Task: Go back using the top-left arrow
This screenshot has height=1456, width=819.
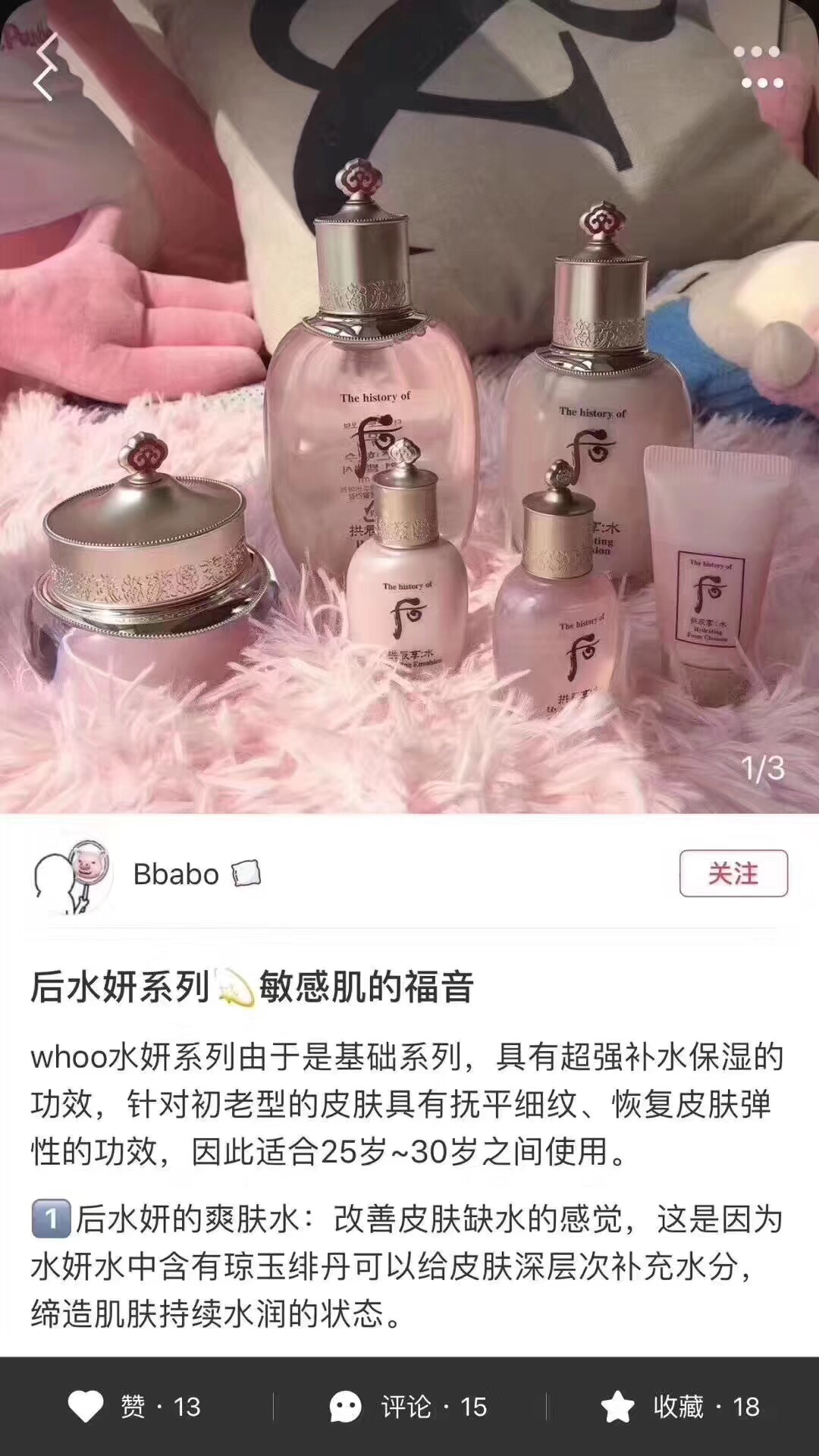Action: click(x=44, y=68)
